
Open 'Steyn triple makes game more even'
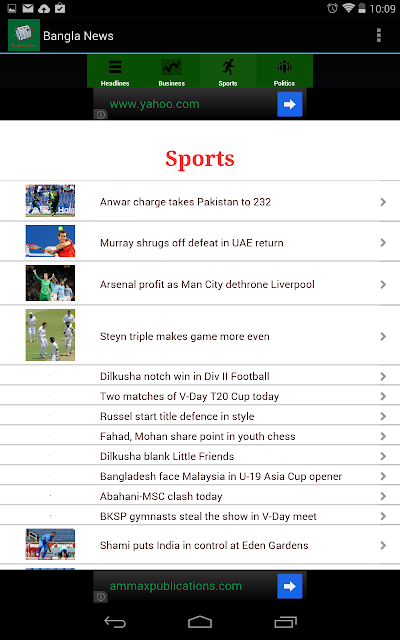pyautogui.click(x=200, y=336)
